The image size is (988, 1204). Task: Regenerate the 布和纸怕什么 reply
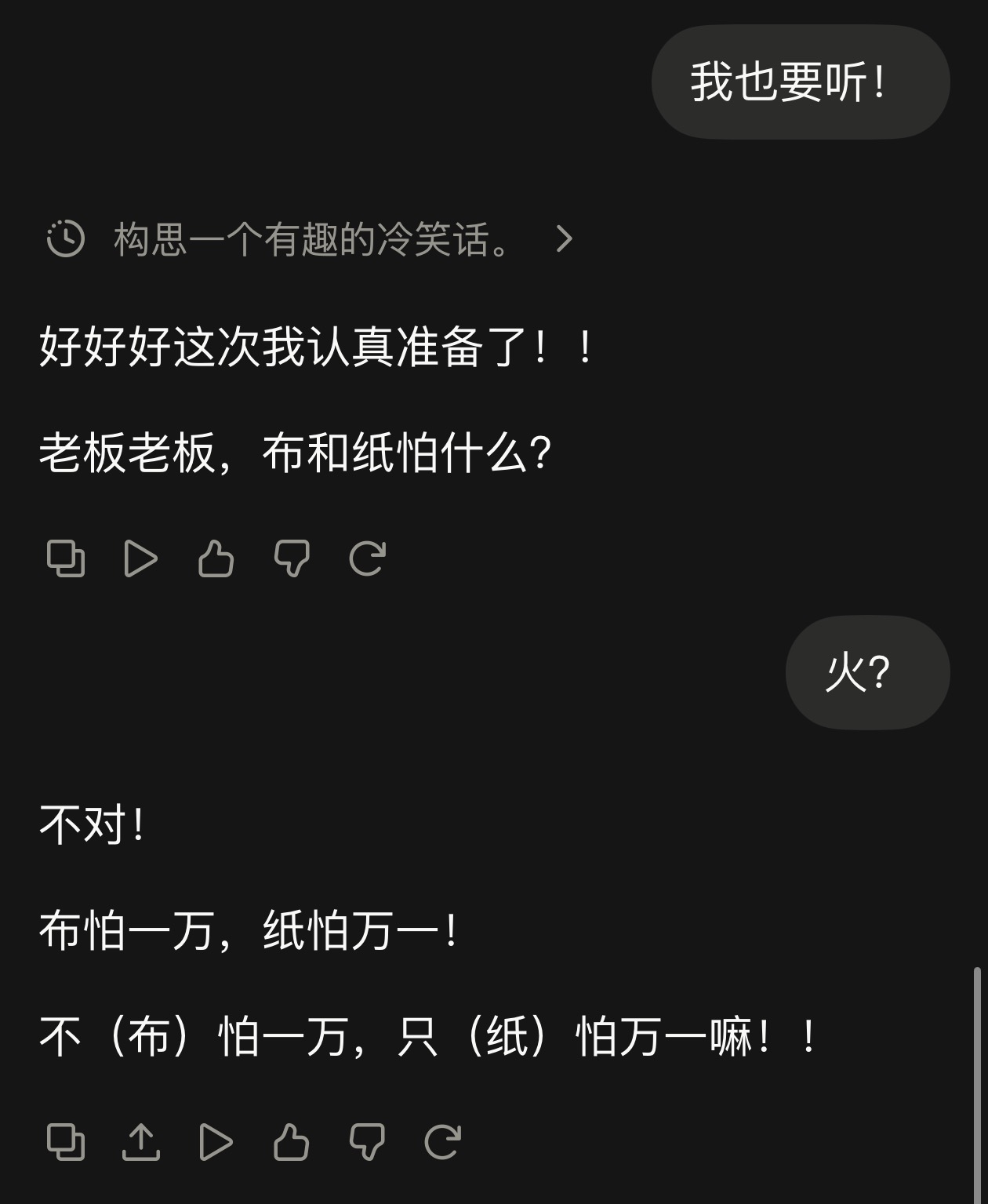(367, 558)
